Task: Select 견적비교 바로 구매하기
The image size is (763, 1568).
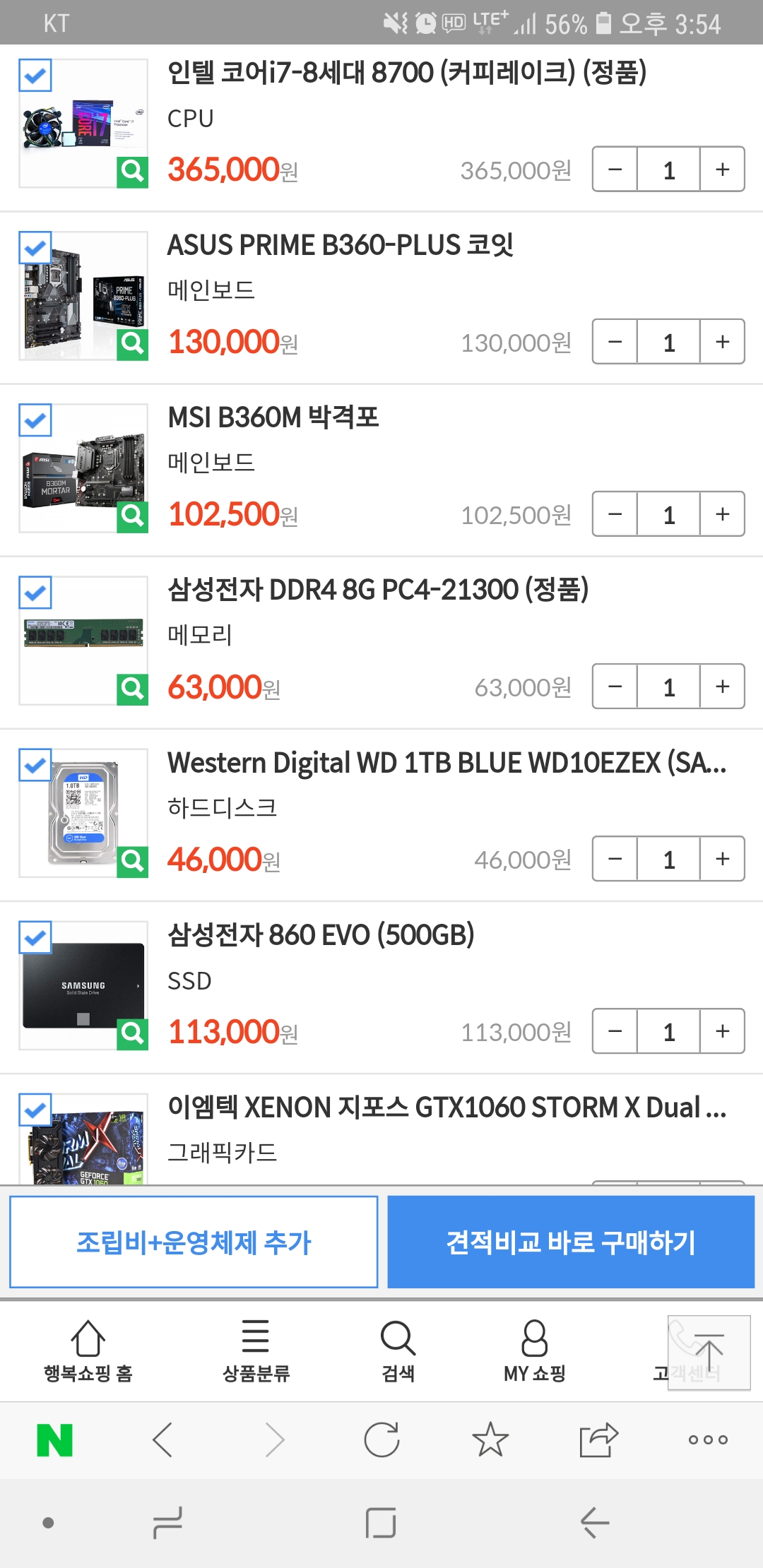Action: pos(571,1242)
